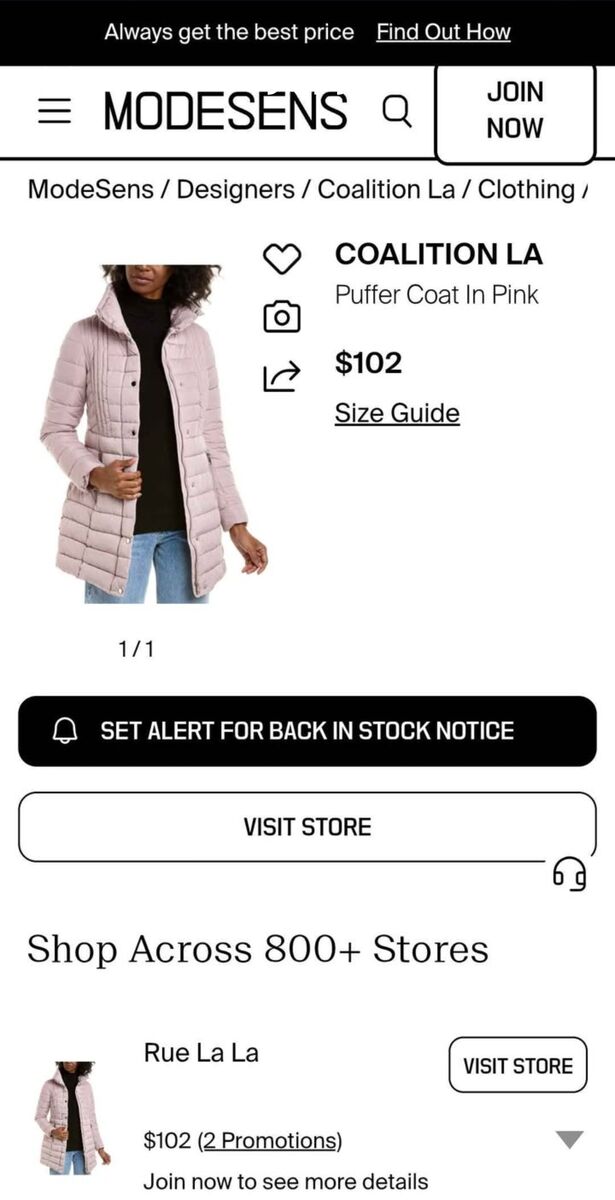Tap the Join Now button
The height and width of the screenshot is (1200, 615).
tap(514, 110)
